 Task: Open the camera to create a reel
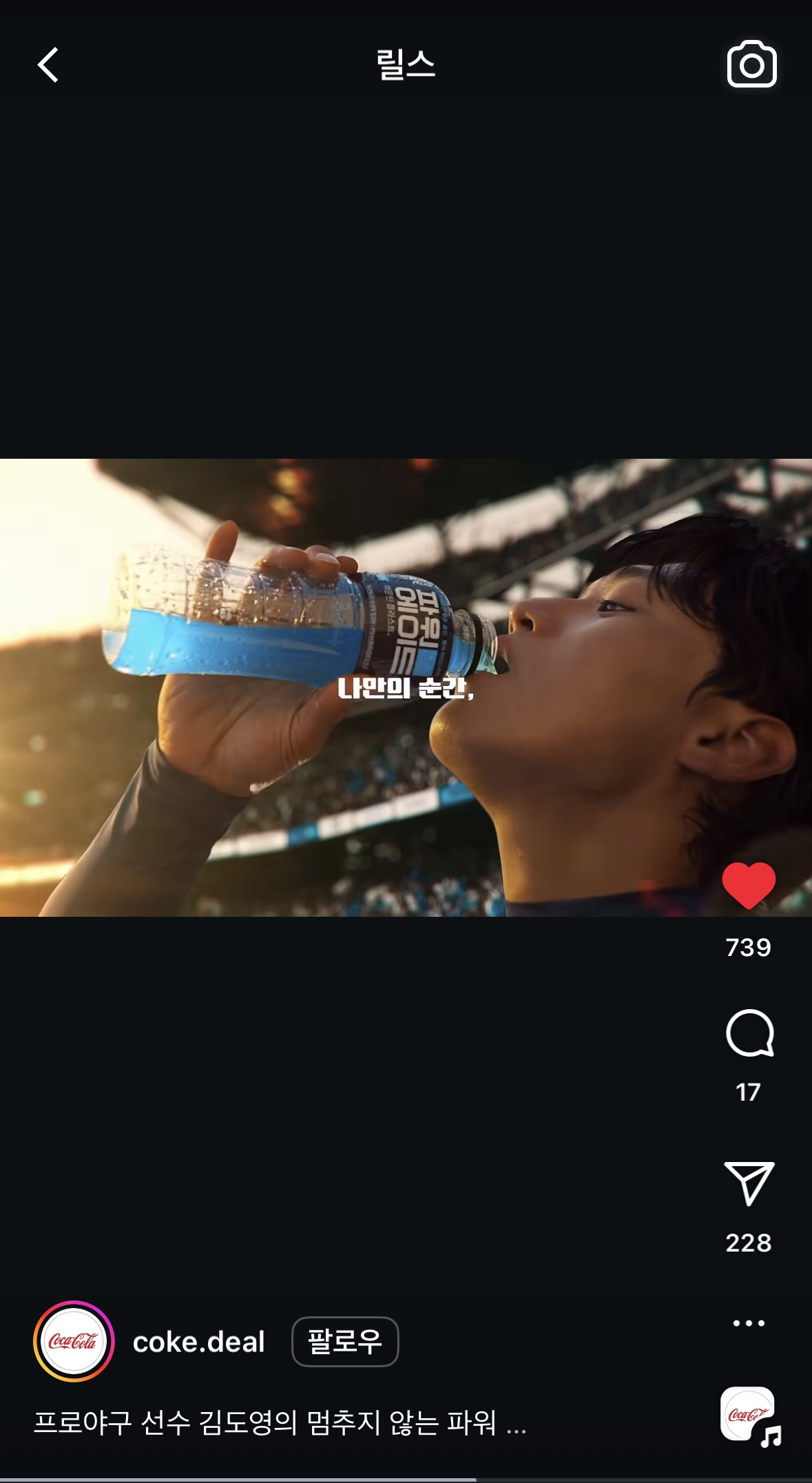pyautogui.click(x=751, y=65)
